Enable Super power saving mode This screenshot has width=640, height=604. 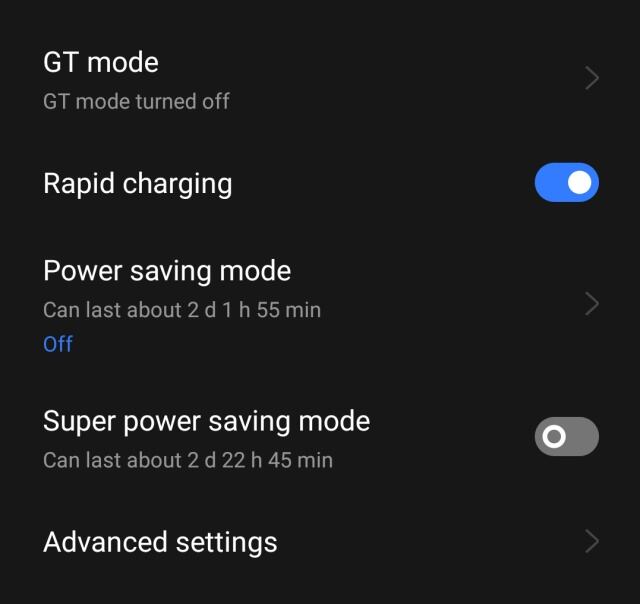click(566, 437)
